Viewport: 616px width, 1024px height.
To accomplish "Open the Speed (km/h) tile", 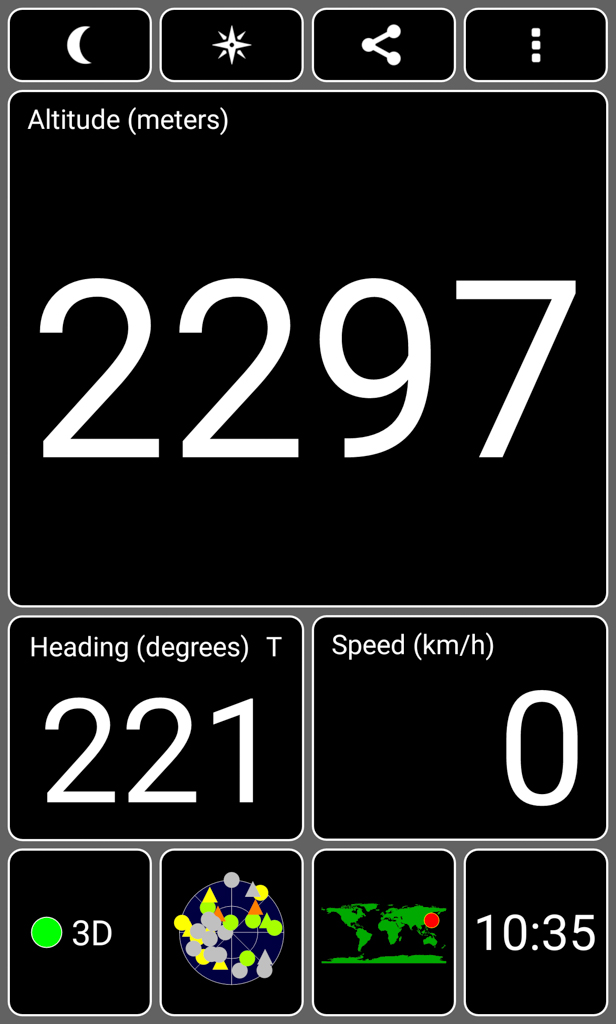I will coord(460,728).
